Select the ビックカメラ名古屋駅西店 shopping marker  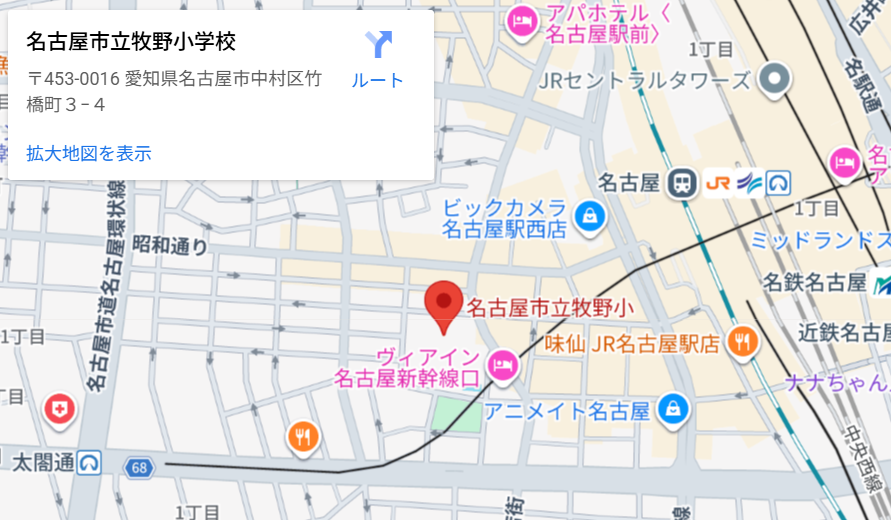591,216
